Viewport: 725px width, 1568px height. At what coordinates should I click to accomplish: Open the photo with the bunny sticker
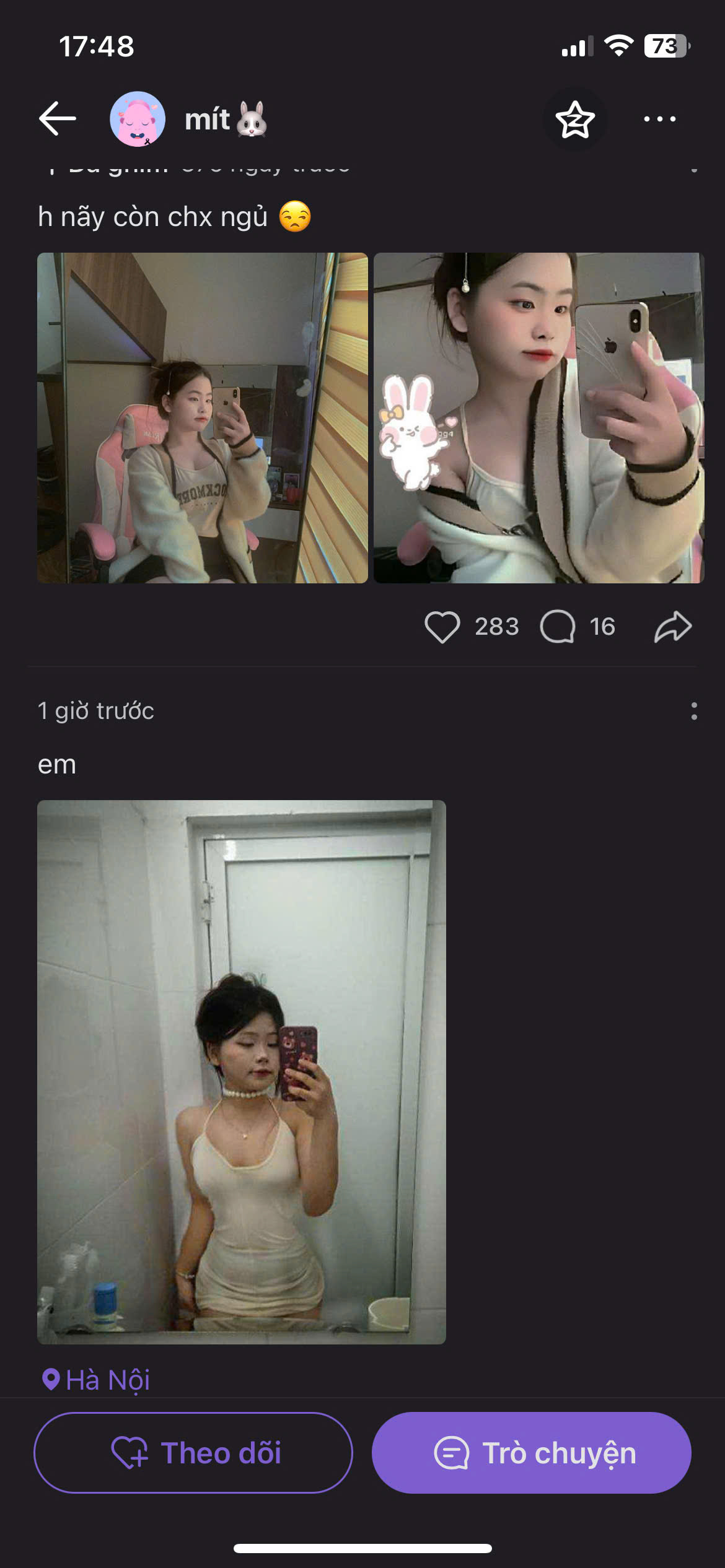[x=538, y=418]
